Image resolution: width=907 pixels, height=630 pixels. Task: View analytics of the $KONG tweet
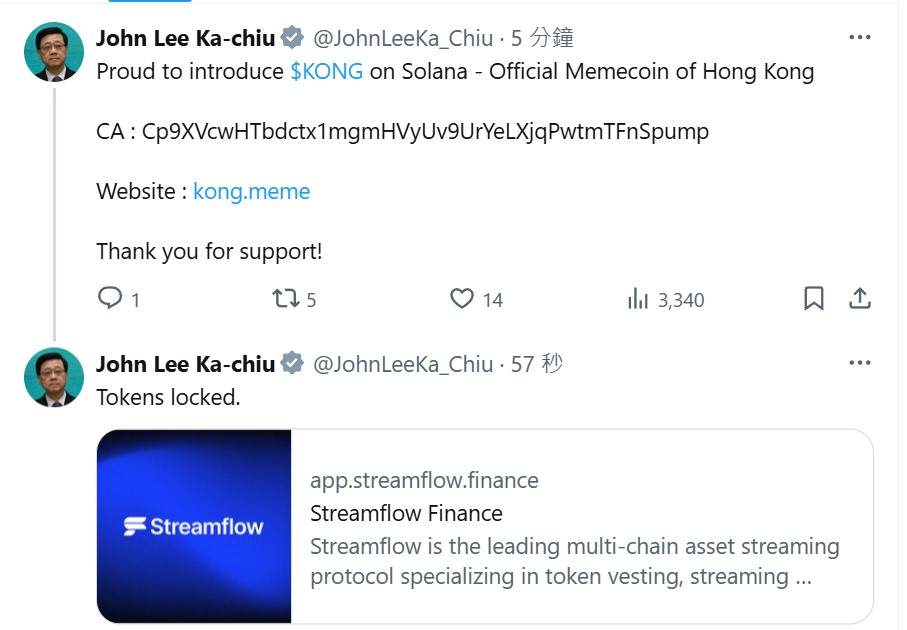click(638, 298)
